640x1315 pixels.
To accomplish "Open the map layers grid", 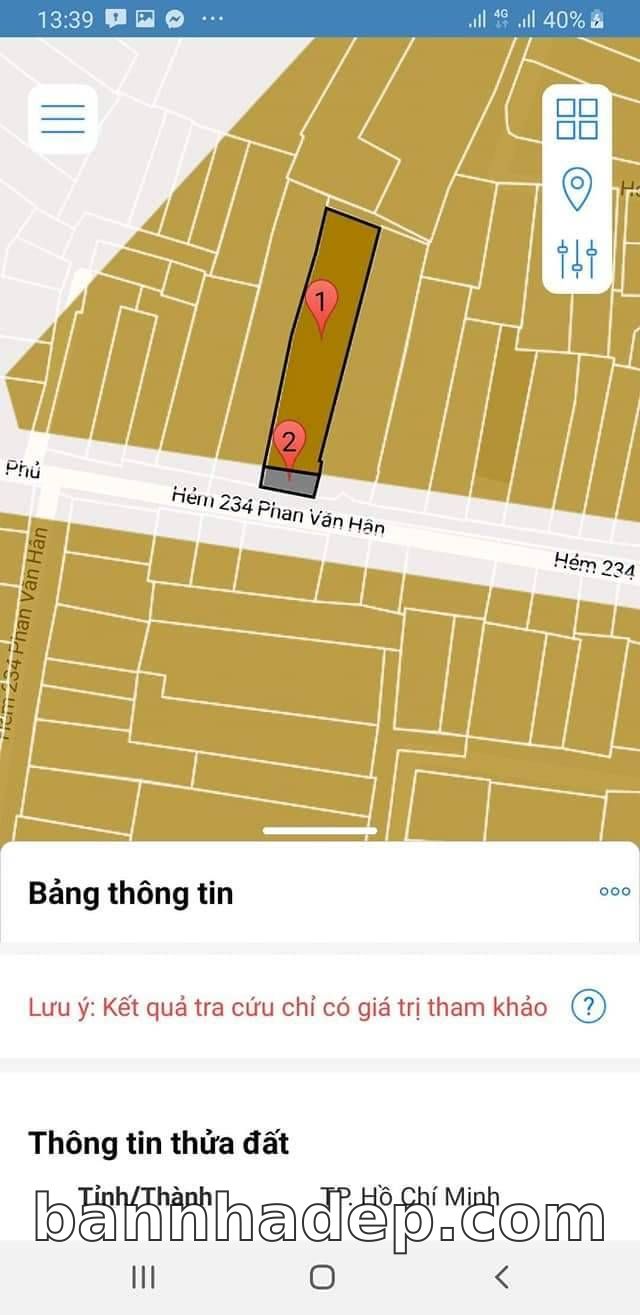I will click(x=577, y=119).
